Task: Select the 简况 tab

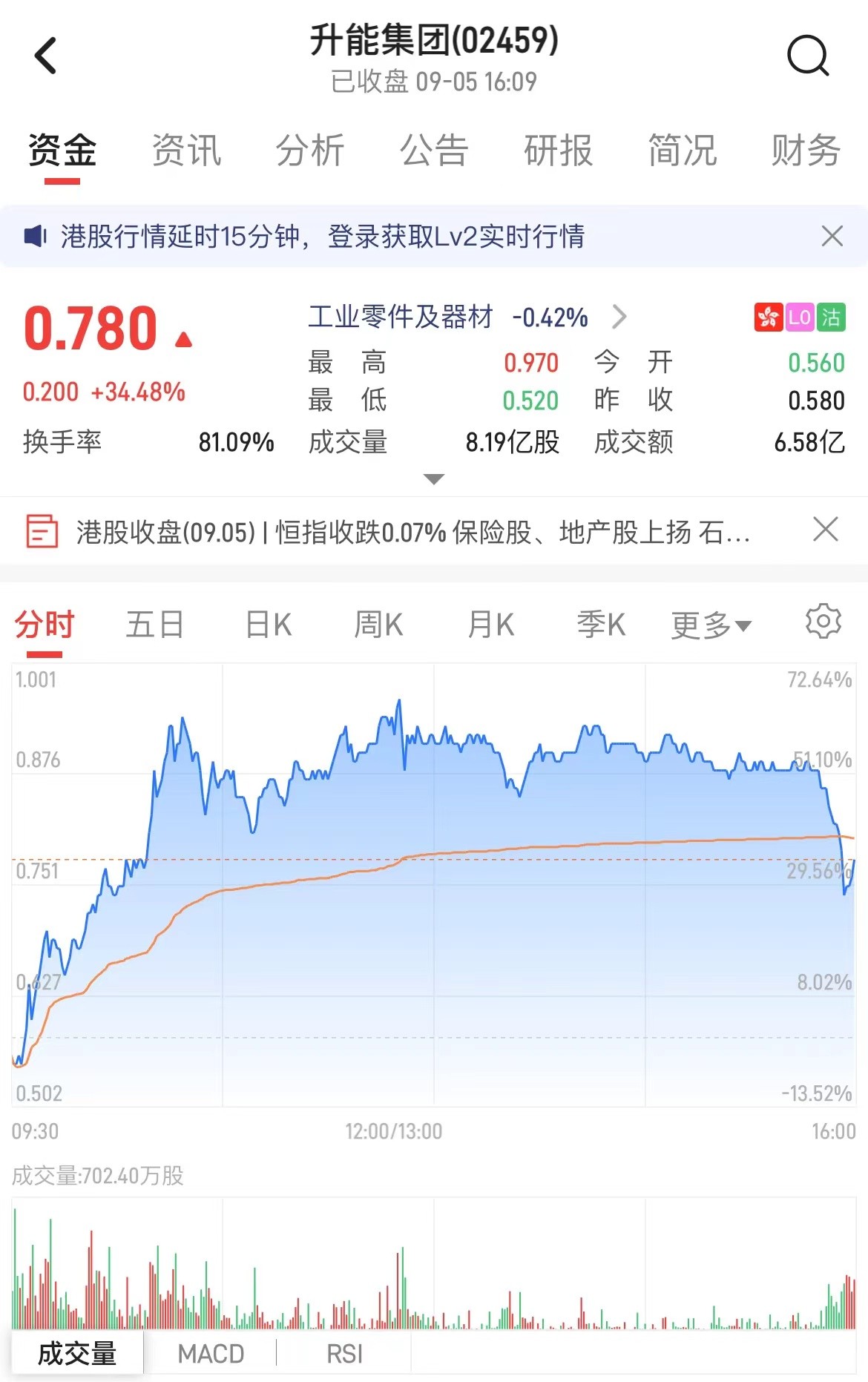Action: coord(682,151)
